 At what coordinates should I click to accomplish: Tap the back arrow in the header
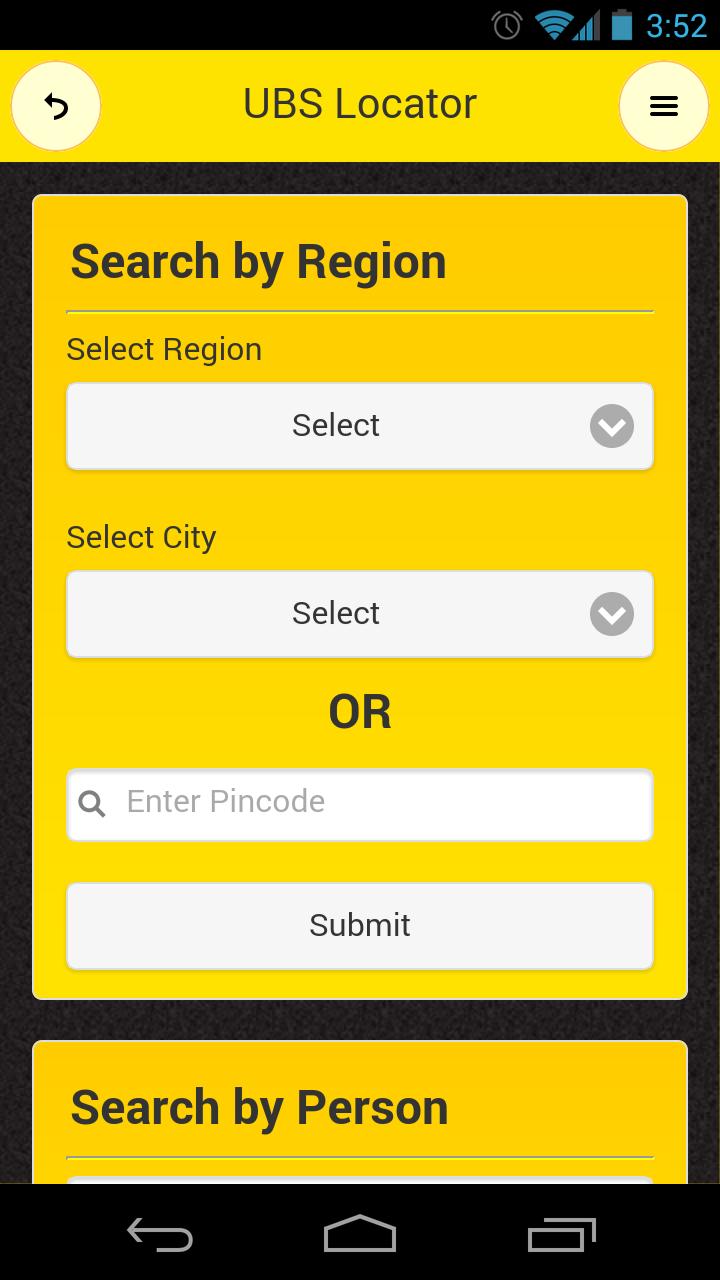[56, 106]
